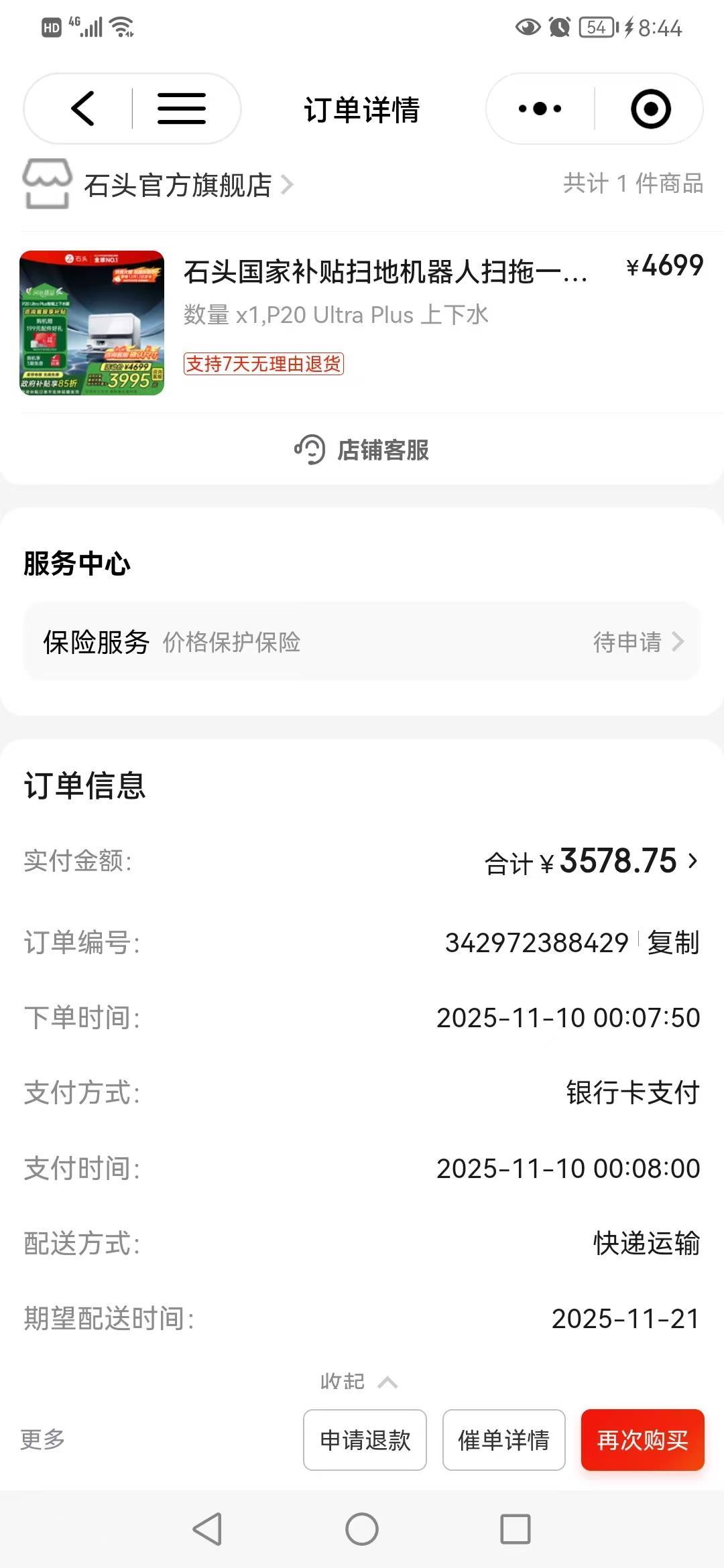Image resolution: width=724 pixels, height=1568 pixels.
Task: Open the recent apps view
Action: click(515, 1529)
